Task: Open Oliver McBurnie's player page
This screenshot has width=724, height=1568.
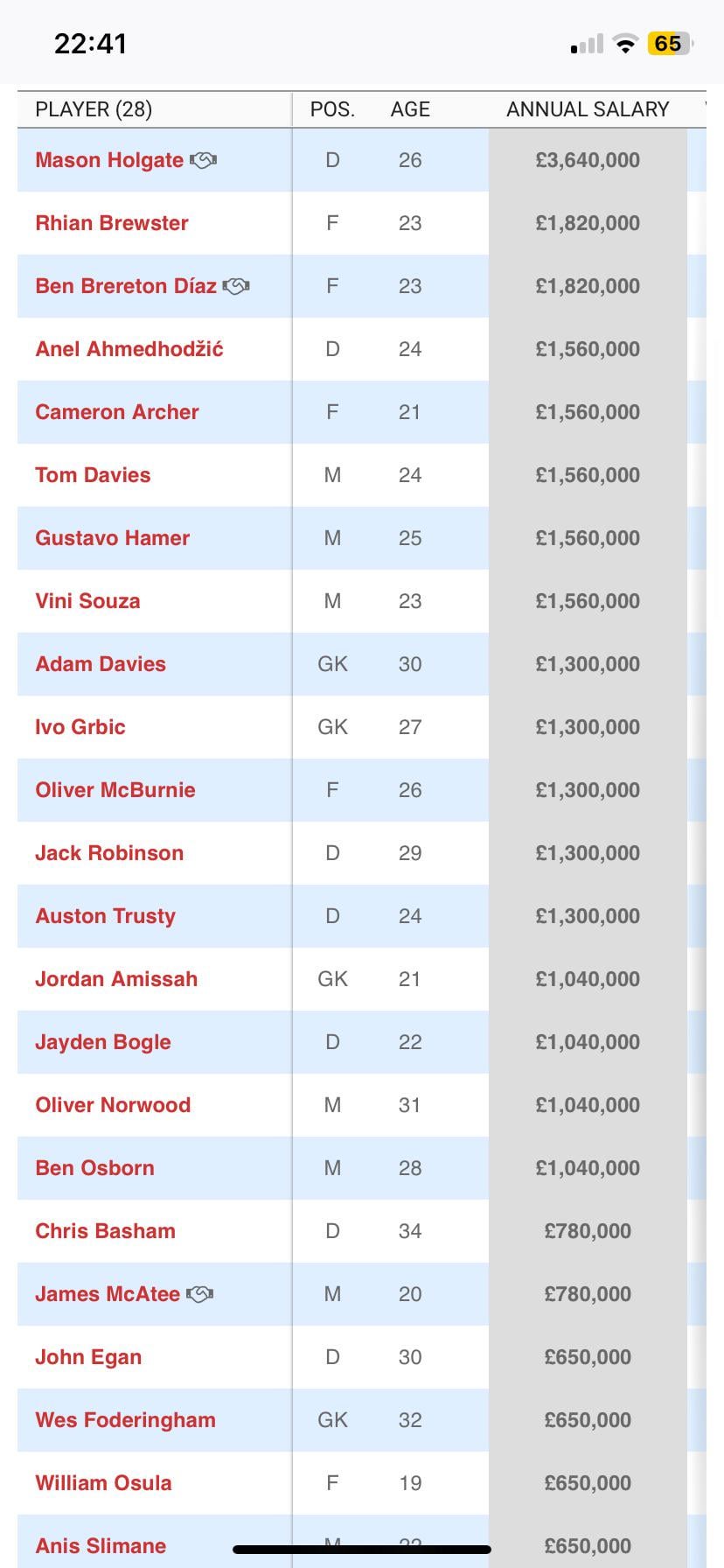Action: [x=115, y=790]
